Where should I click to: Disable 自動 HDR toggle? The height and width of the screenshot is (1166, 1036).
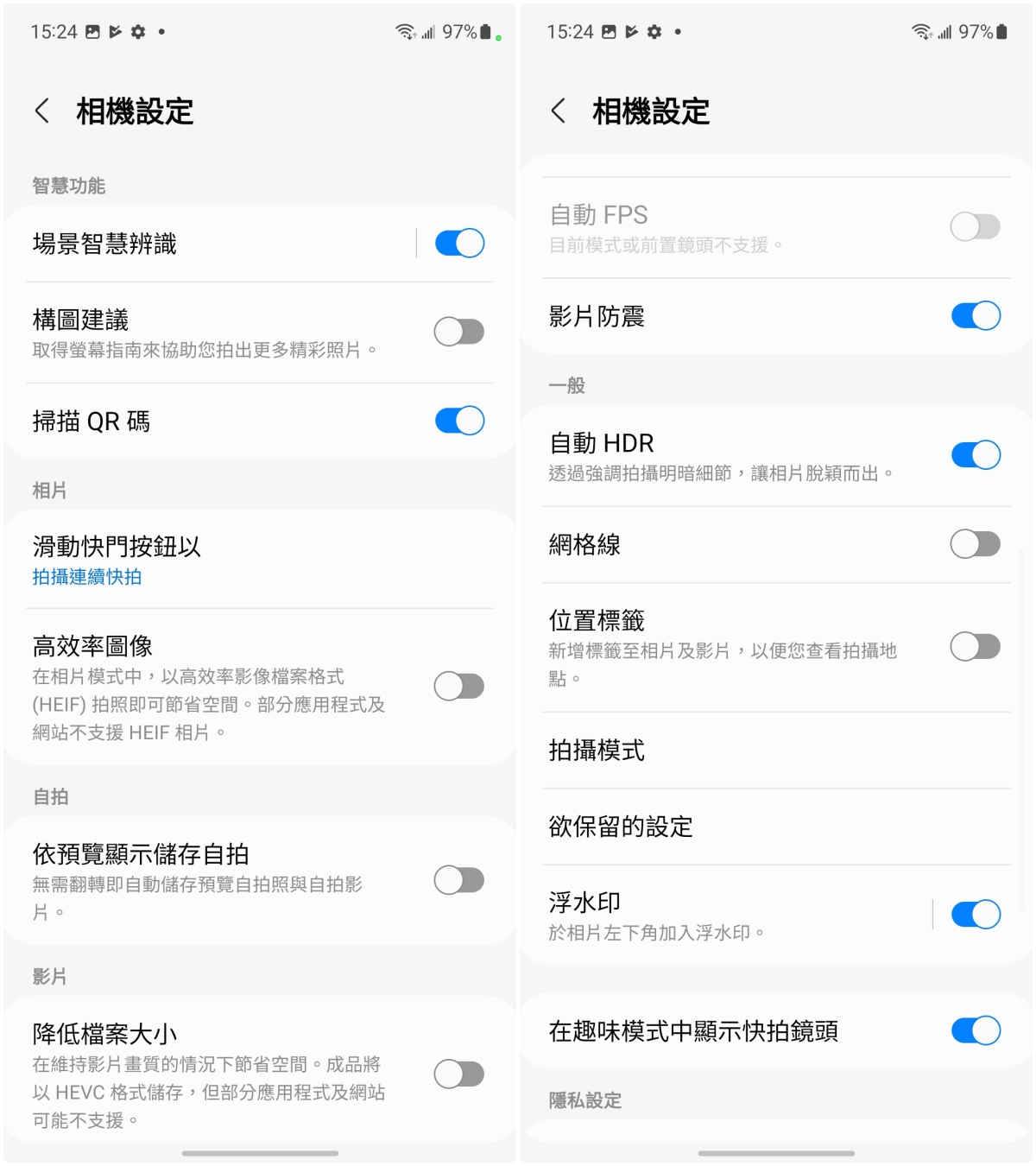click(976, 455)
